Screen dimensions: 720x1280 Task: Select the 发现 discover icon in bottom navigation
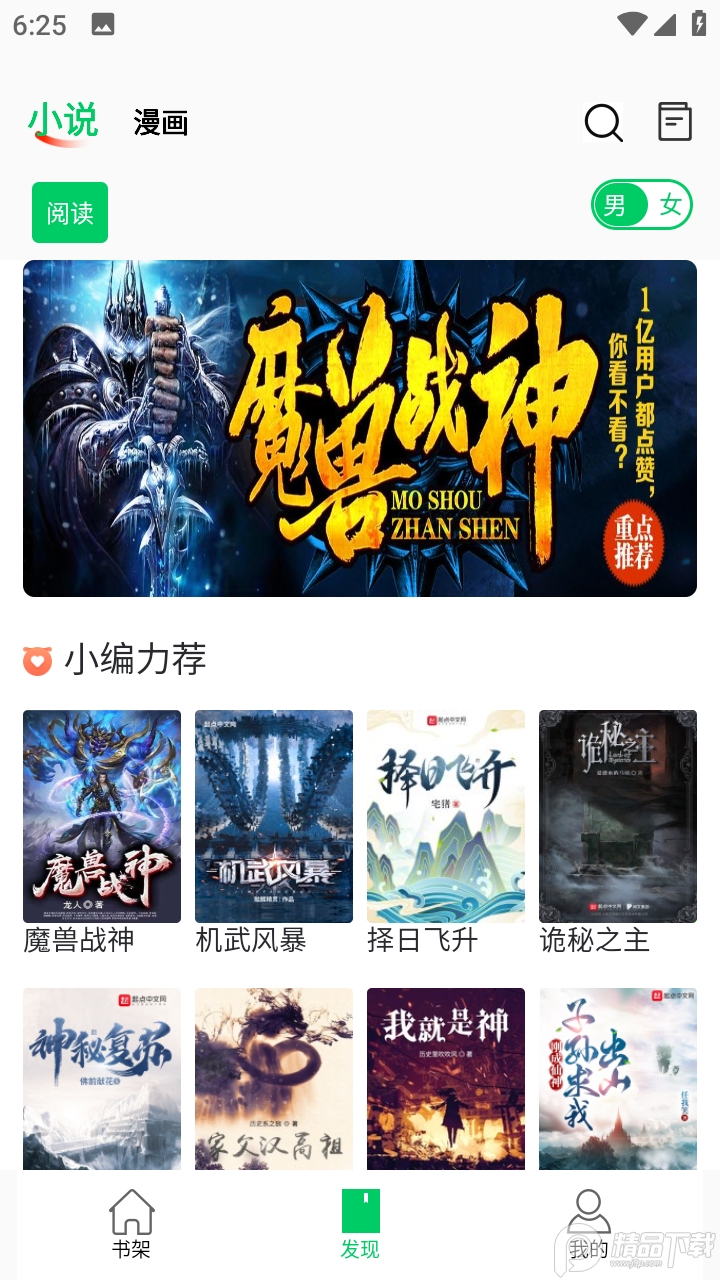pos(360,1210)
